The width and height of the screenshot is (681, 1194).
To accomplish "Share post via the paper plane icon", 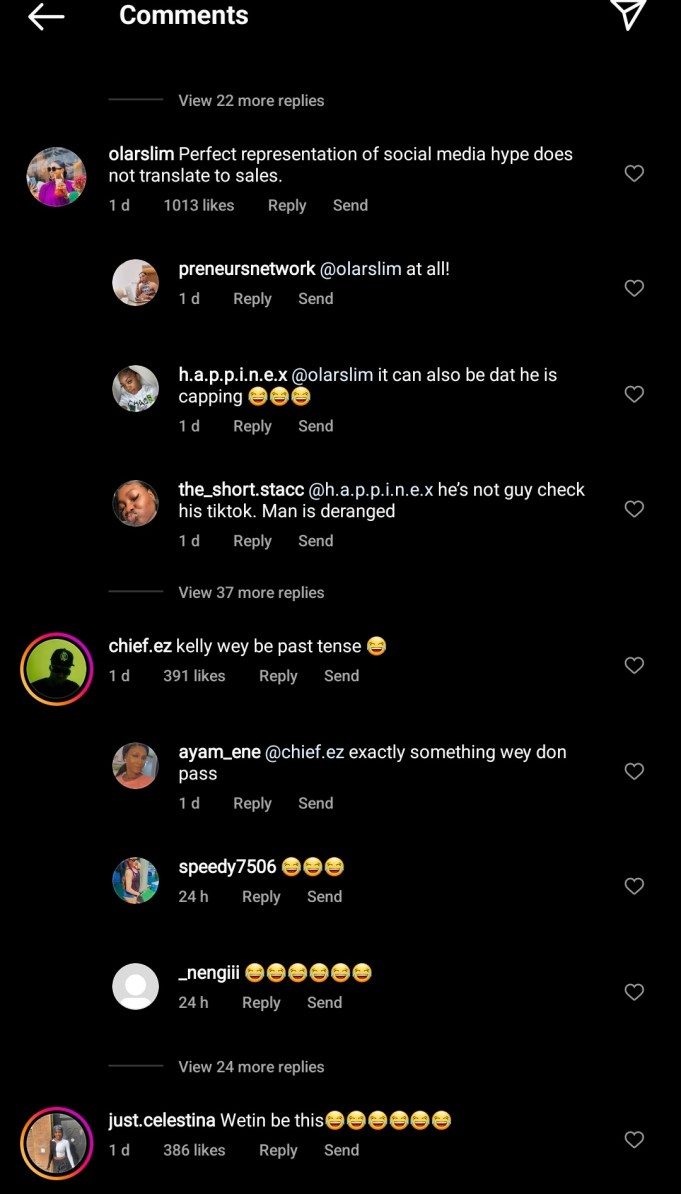I will pyautogui.click(x=627, y=14).
